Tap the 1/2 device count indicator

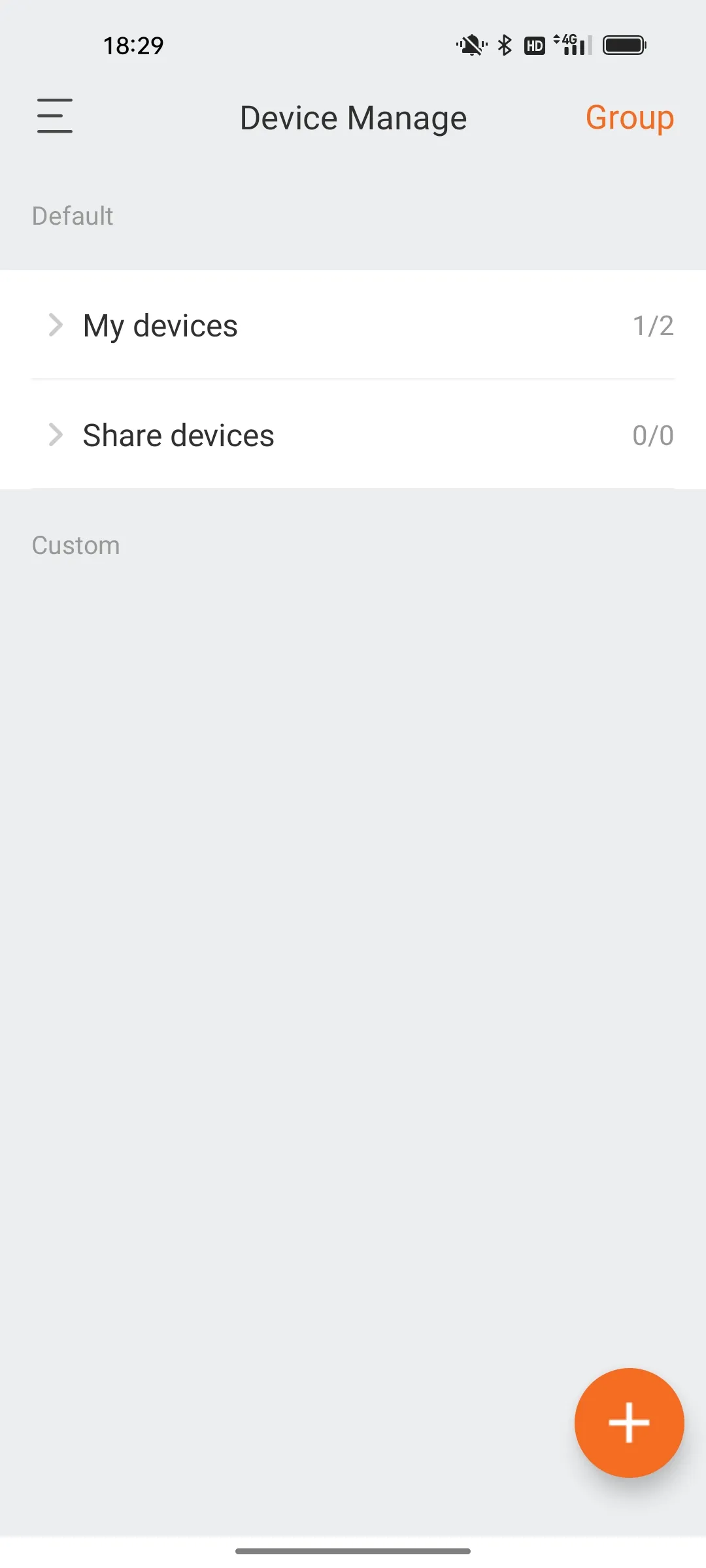(652, 325)
